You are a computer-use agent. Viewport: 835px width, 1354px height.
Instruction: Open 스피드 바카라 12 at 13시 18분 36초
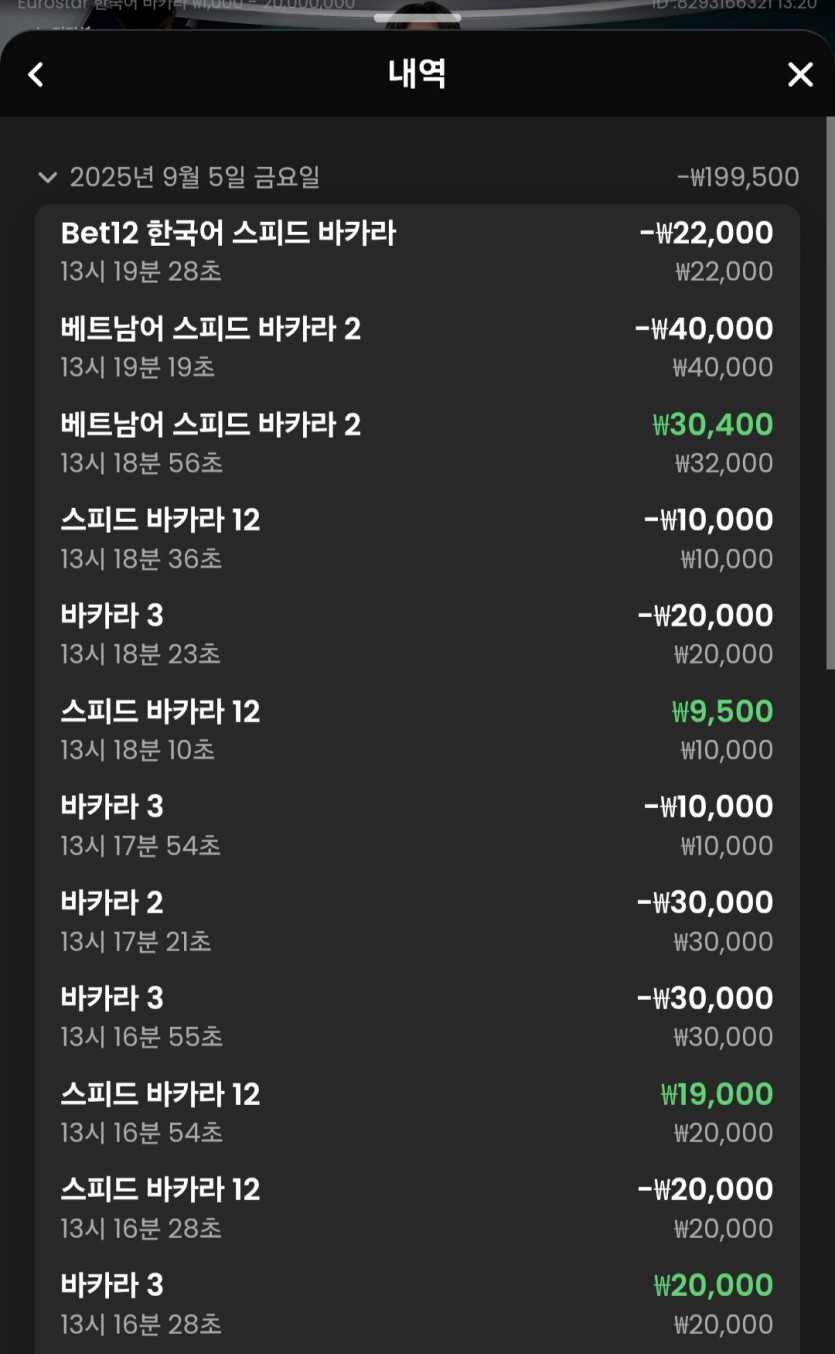417,539
